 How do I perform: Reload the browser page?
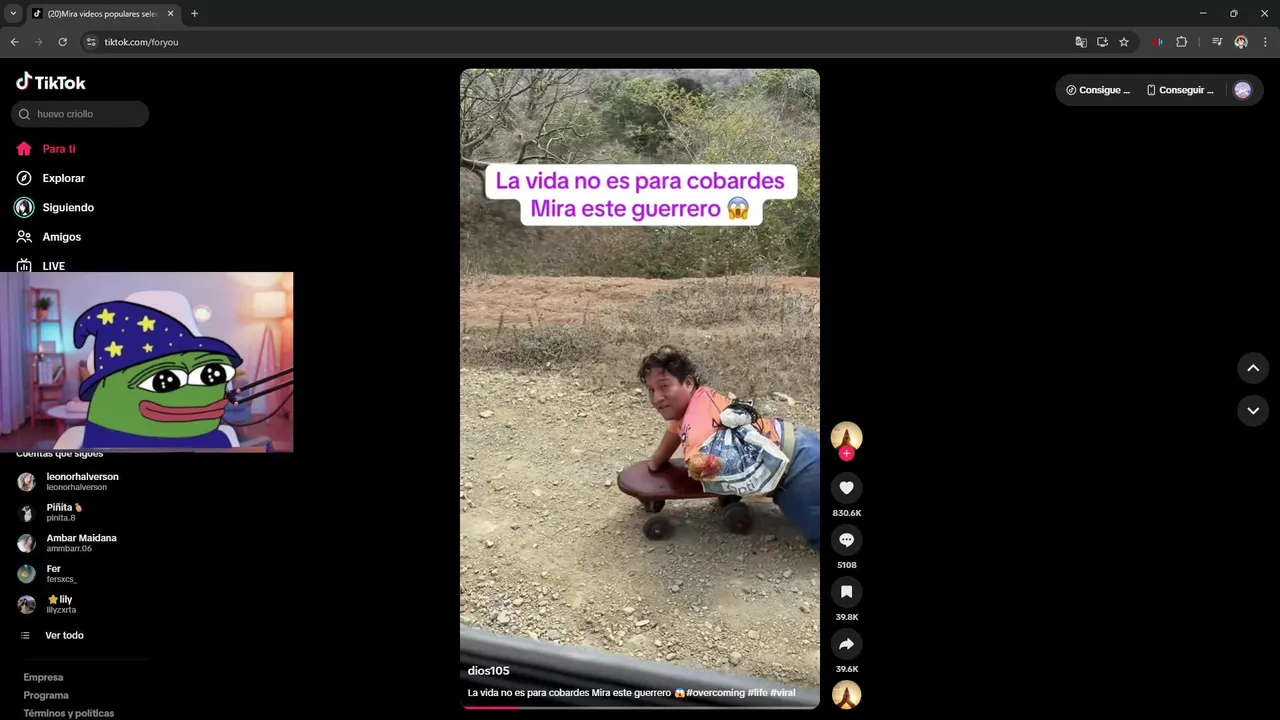click(62, 42)
